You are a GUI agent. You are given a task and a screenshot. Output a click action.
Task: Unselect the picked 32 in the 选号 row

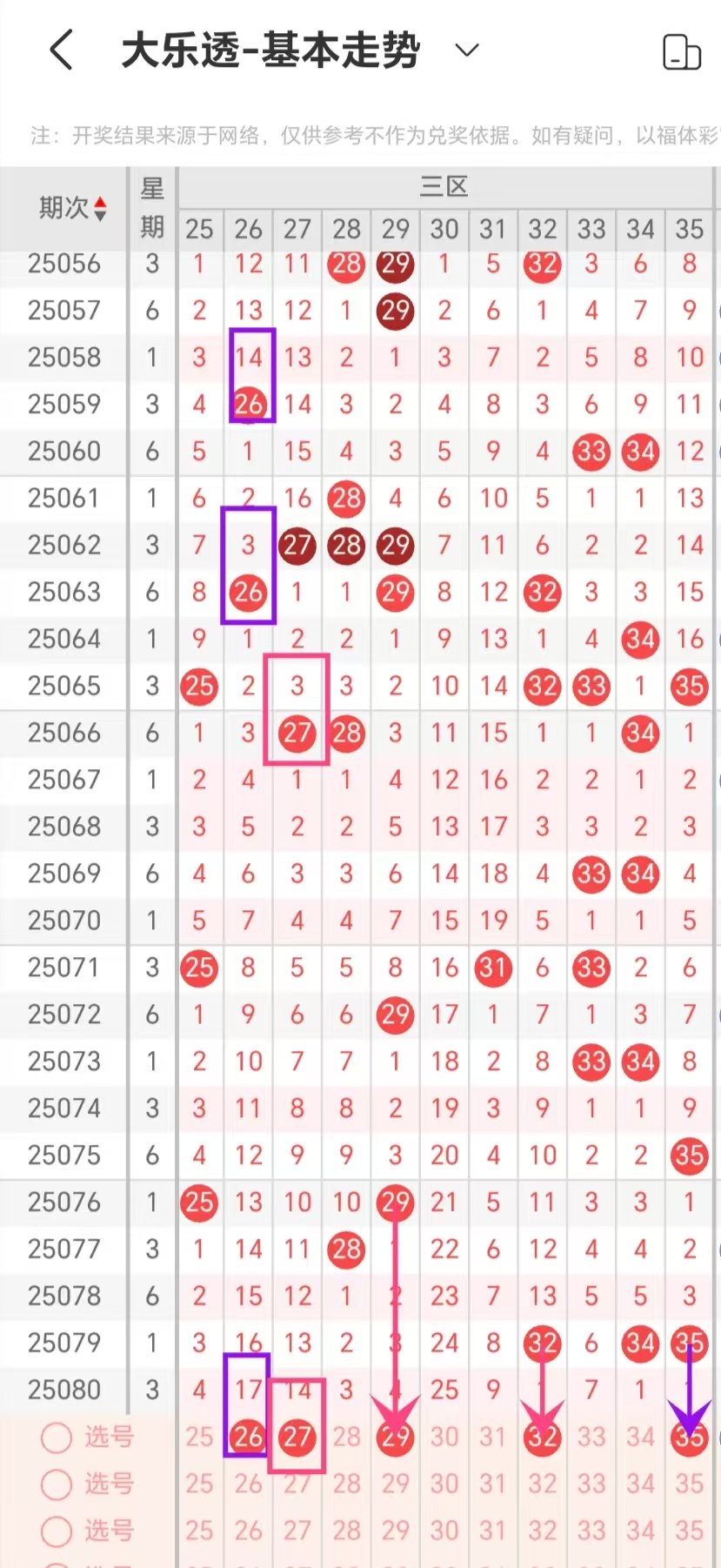pos(542,1437)
